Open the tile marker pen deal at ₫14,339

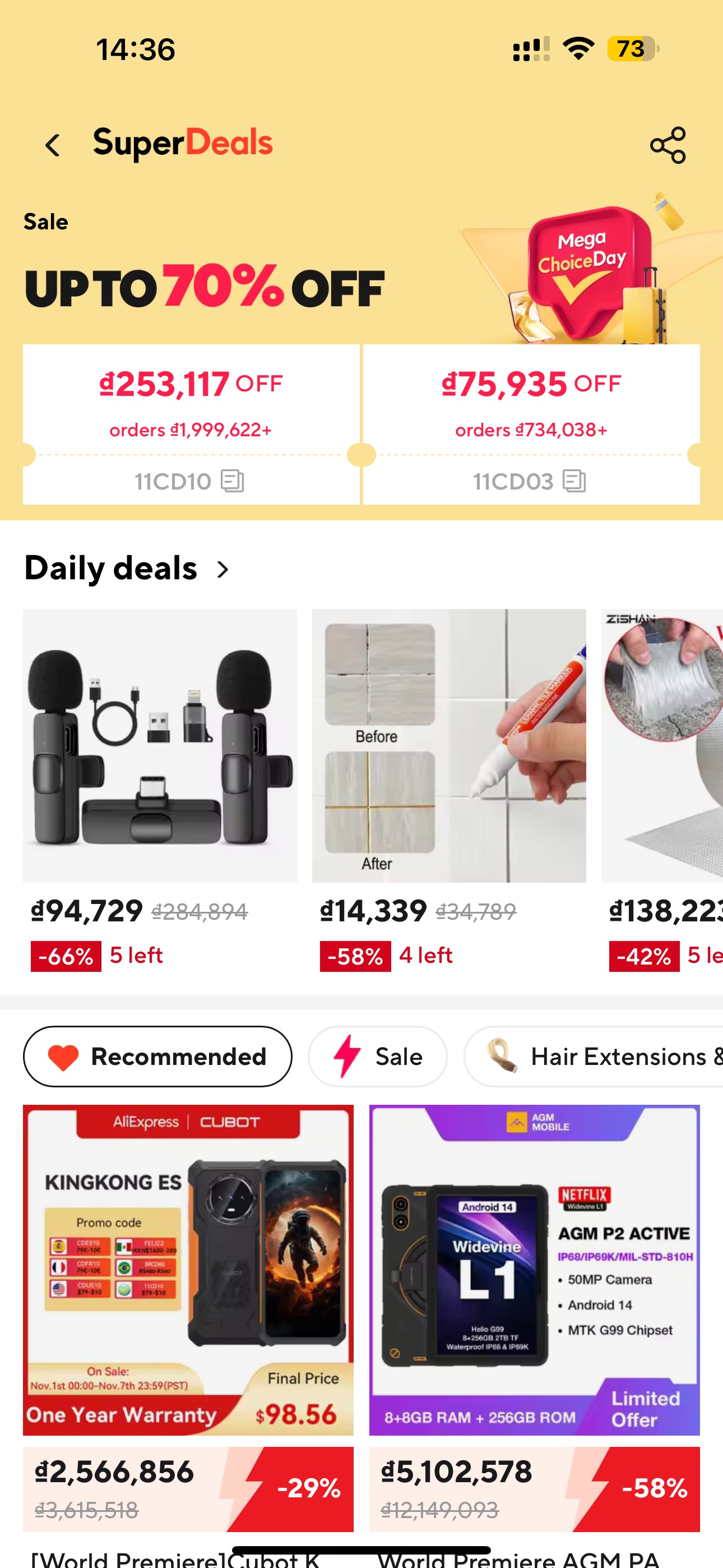coord(449,790)
